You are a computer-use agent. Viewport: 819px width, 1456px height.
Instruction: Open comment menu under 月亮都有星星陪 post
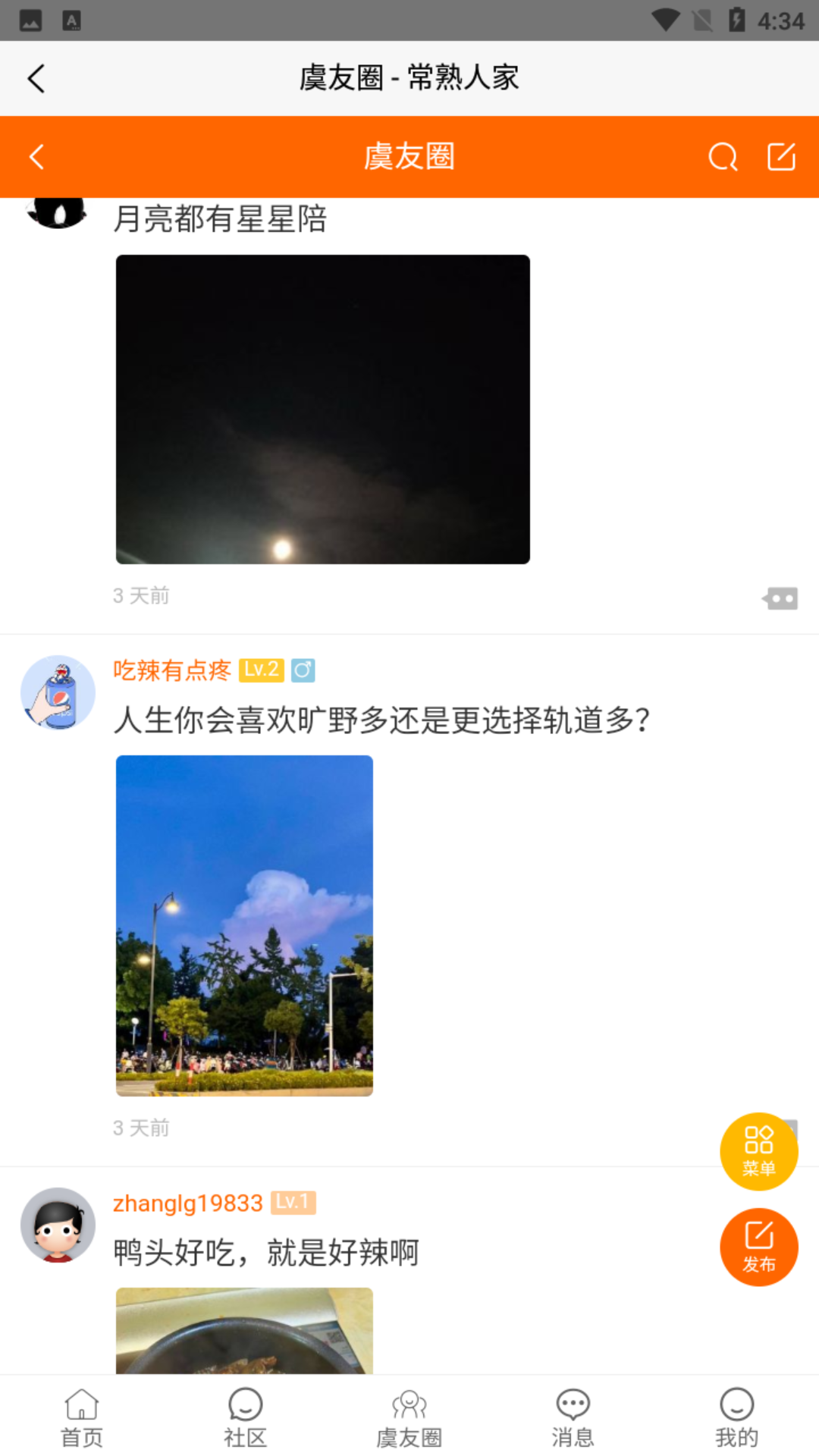[x=780, y=598]
